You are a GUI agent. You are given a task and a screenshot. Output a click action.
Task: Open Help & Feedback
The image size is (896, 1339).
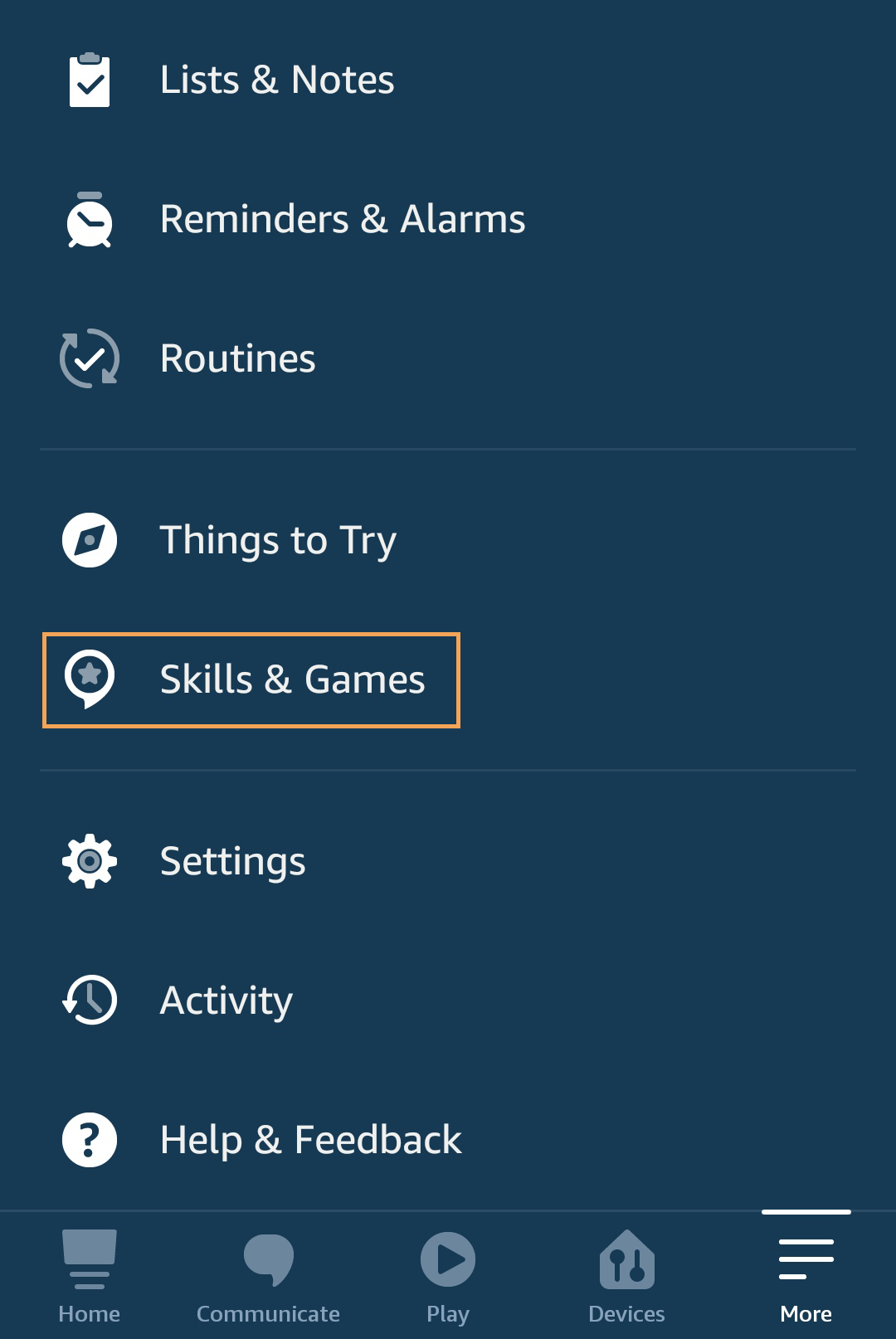tap(310, 1140)
